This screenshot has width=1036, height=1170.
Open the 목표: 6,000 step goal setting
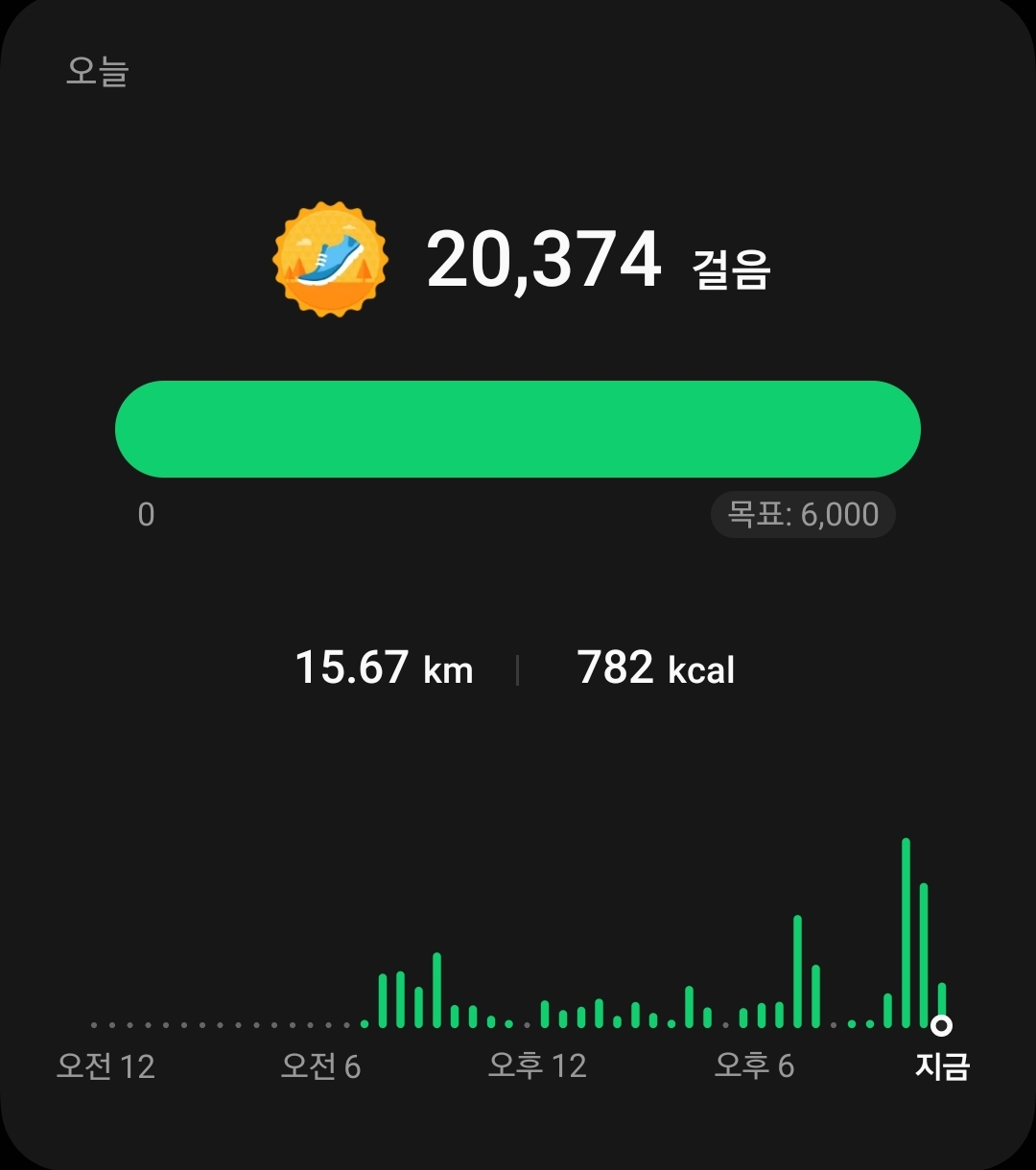[x=803, y=515]
